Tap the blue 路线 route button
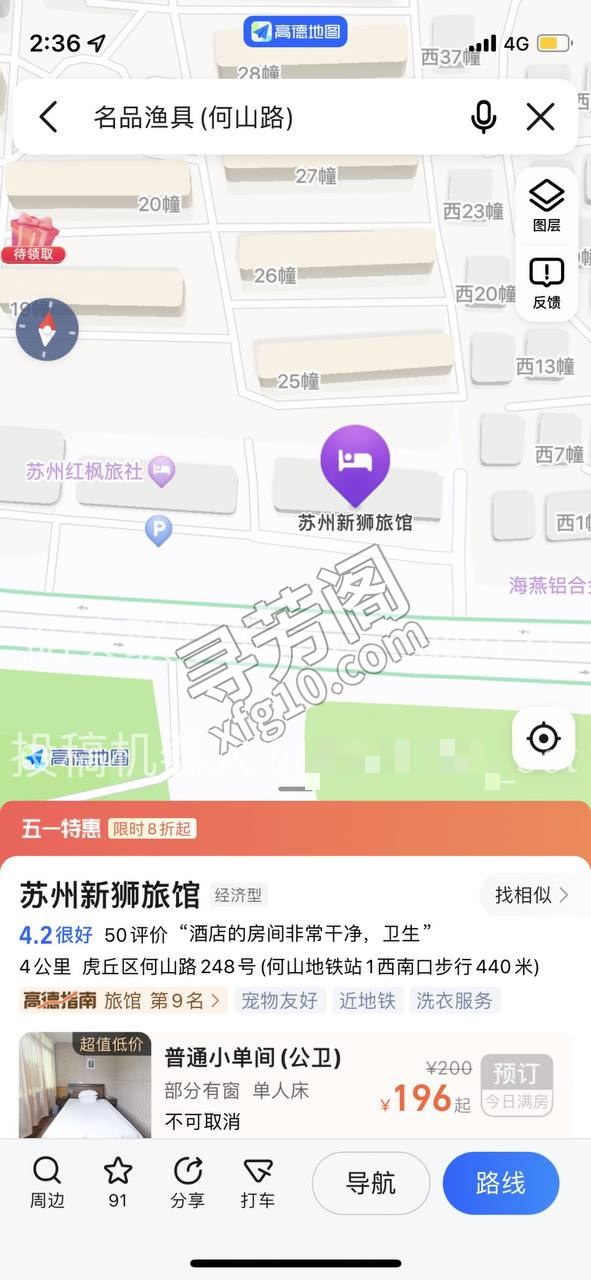 point(501,1184)
